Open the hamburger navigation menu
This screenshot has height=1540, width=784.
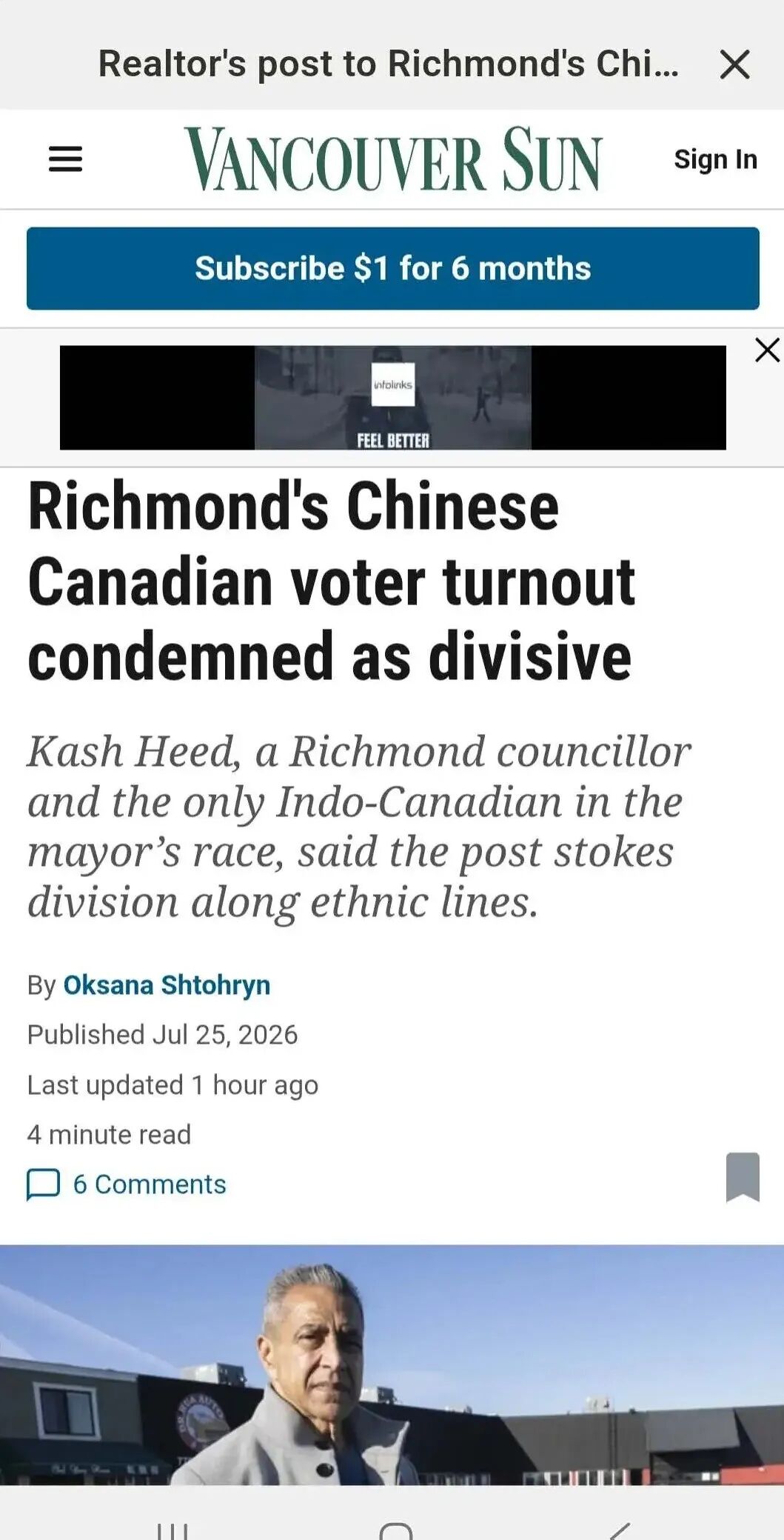pos(65,159)
